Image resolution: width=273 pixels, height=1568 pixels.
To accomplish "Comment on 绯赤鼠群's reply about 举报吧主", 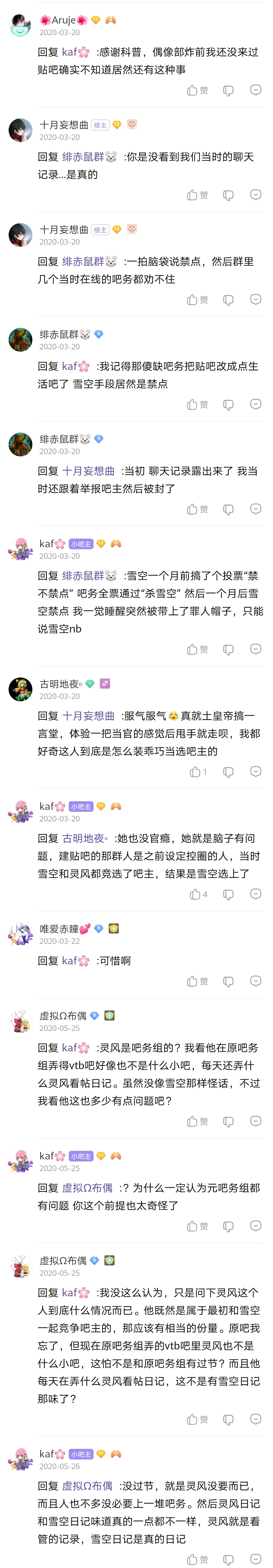I will tap(256, 509).
